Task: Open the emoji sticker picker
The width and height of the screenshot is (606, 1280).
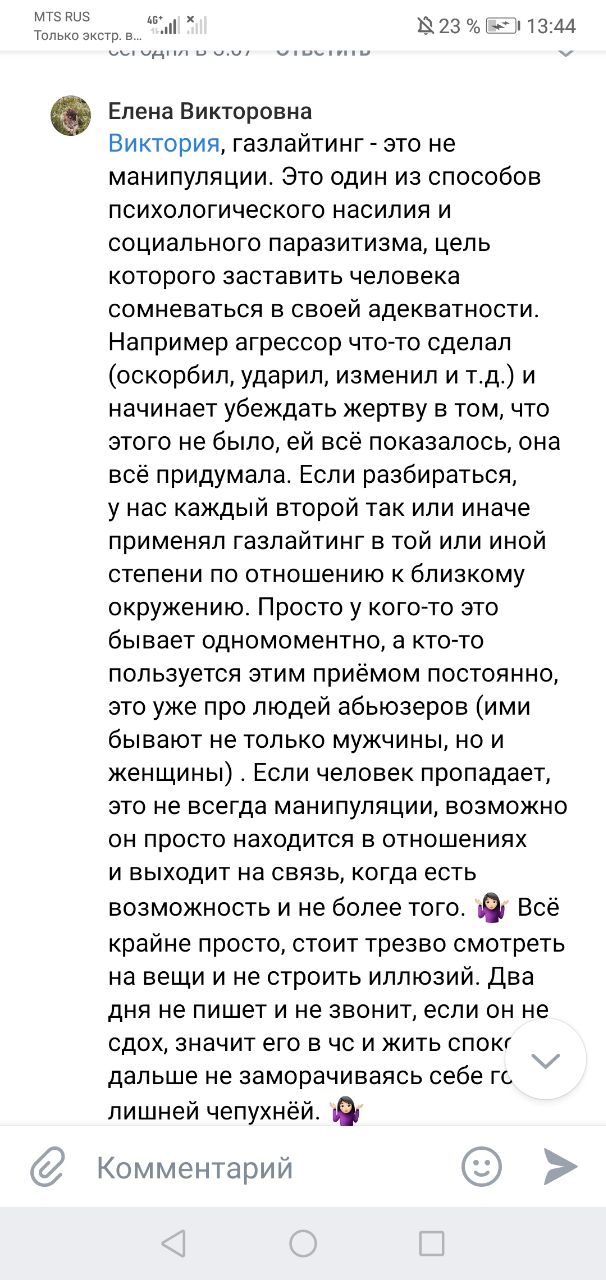Action: click(482, 1166)
